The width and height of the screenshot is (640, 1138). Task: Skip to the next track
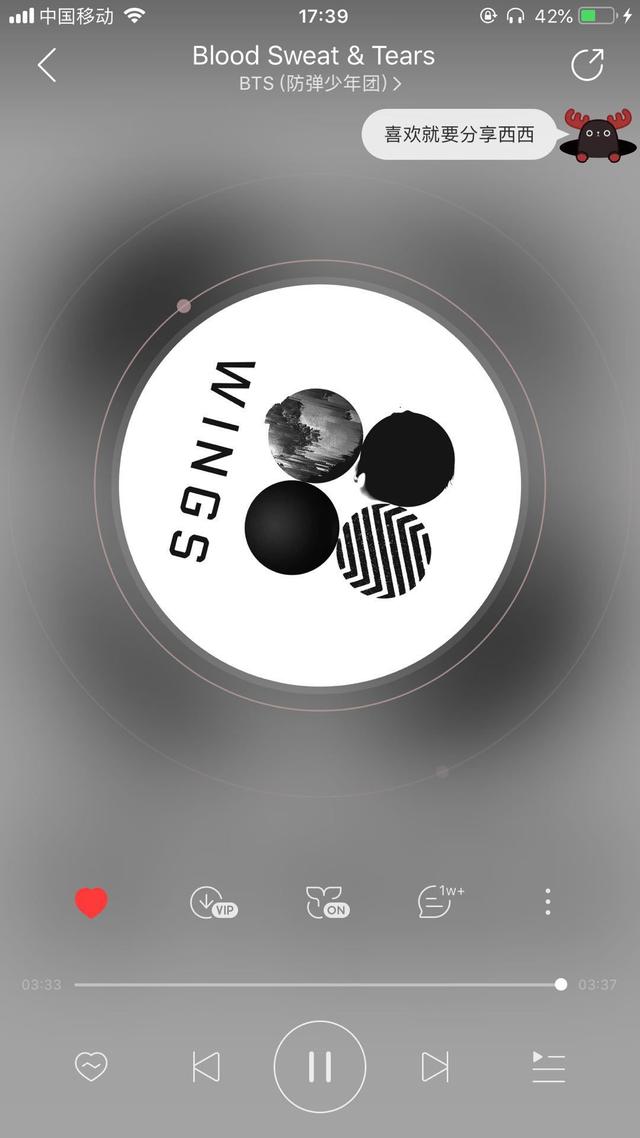tap(435, 1067)
